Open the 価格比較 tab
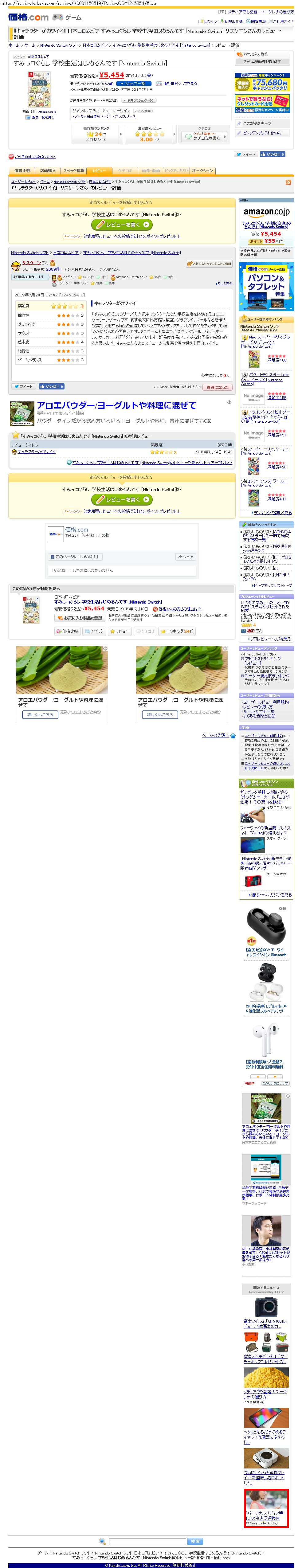 (x=22, y=171)
